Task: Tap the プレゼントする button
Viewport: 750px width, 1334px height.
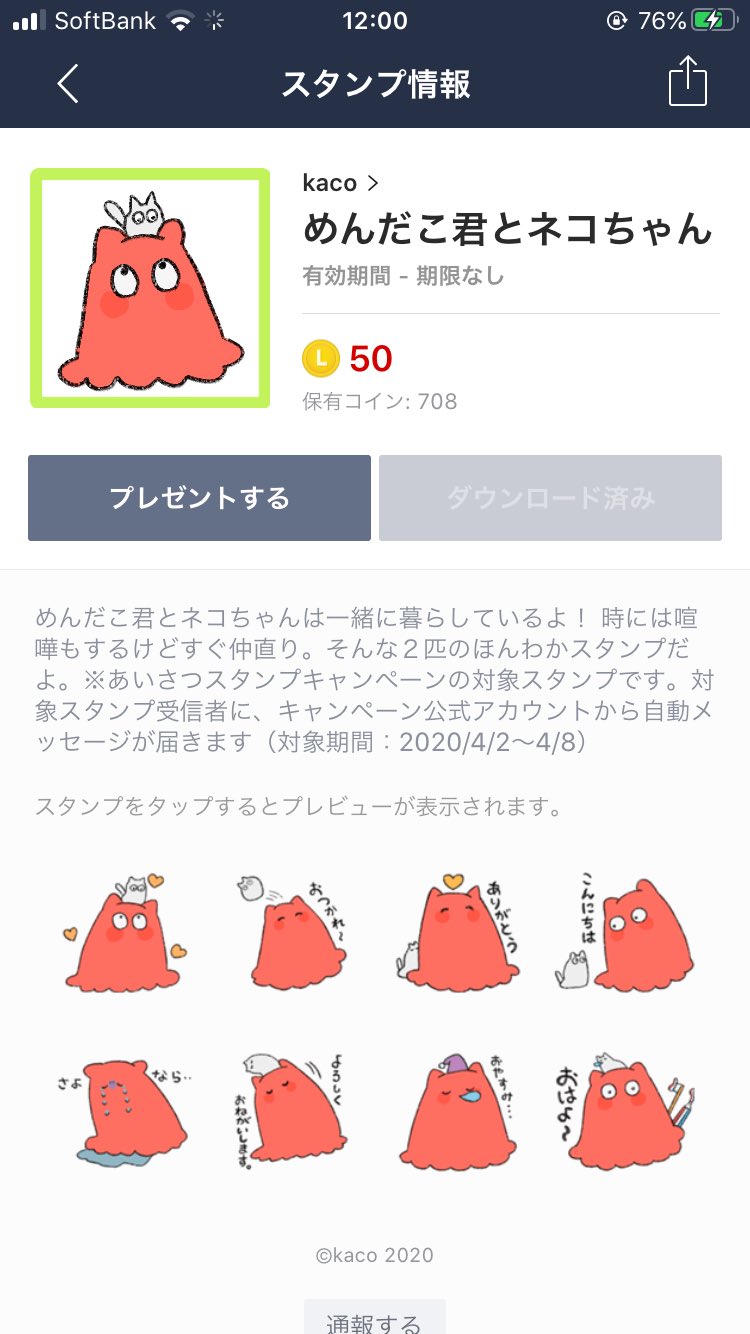Action: [x=199, y=498]
